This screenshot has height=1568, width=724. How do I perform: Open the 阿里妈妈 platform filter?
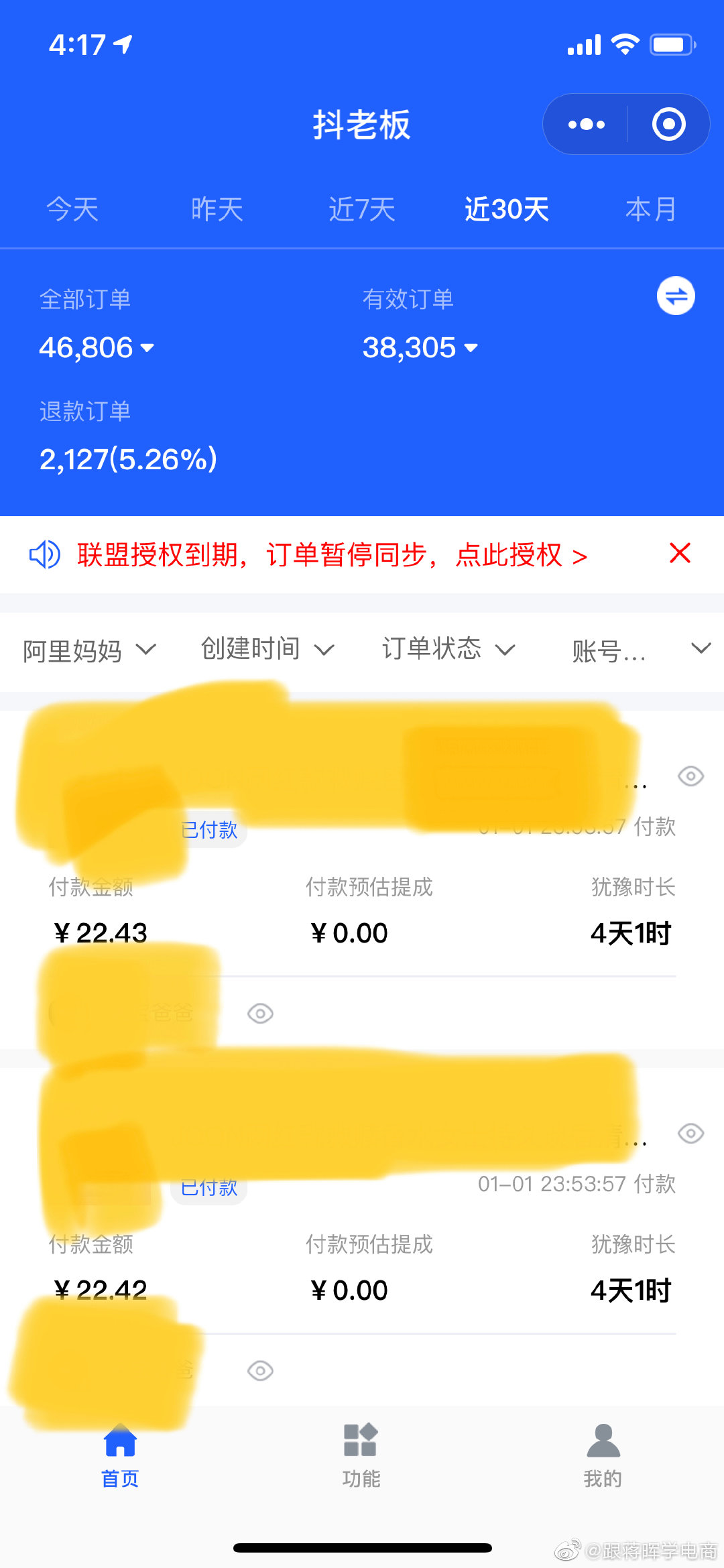[x=90, y=650]
